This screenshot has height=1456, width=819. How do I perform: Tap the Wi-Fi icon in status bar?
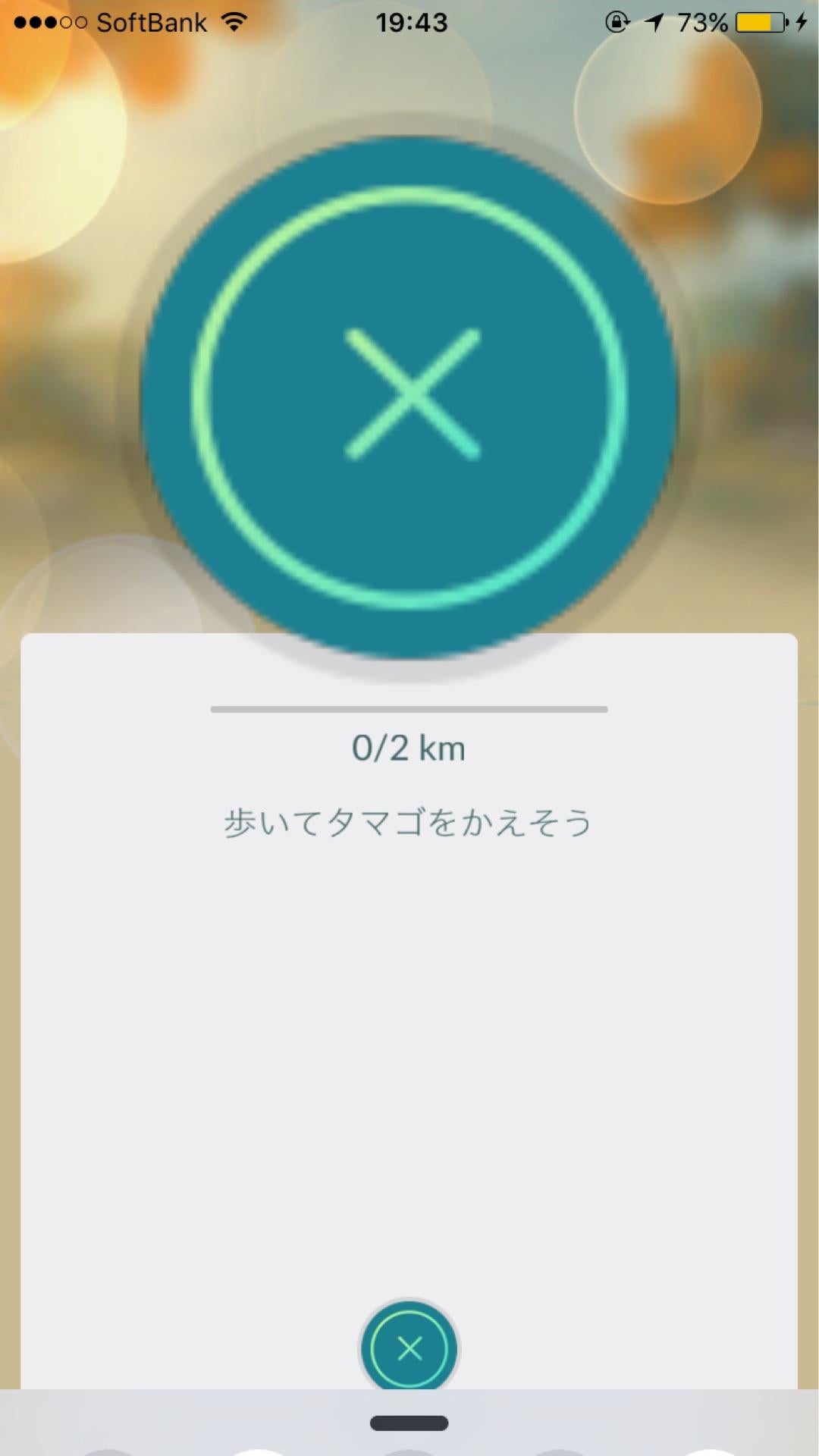(x=235, y=21)
